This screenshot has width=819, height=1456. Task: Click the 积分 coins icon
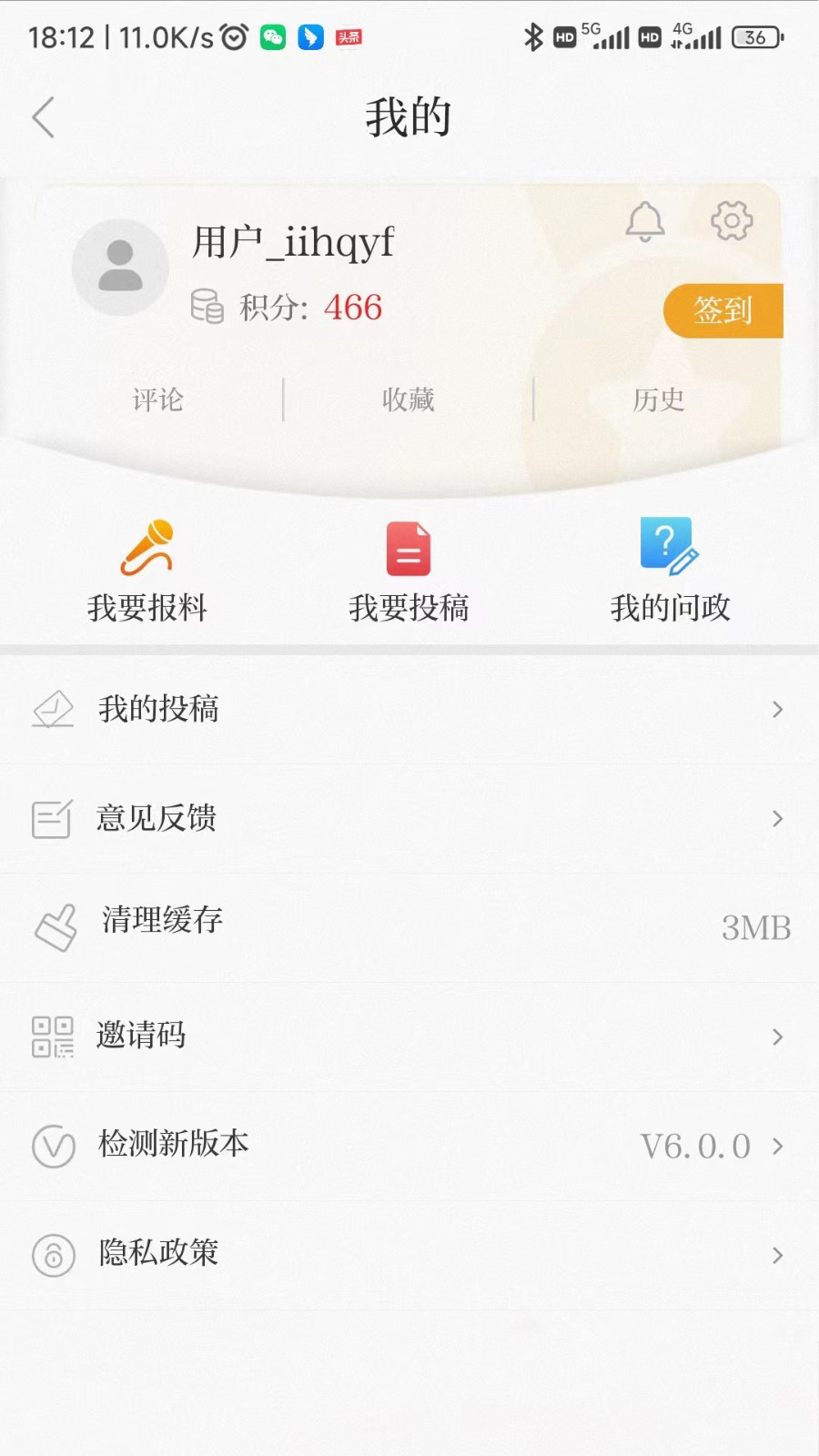click(x=207, y=308)
